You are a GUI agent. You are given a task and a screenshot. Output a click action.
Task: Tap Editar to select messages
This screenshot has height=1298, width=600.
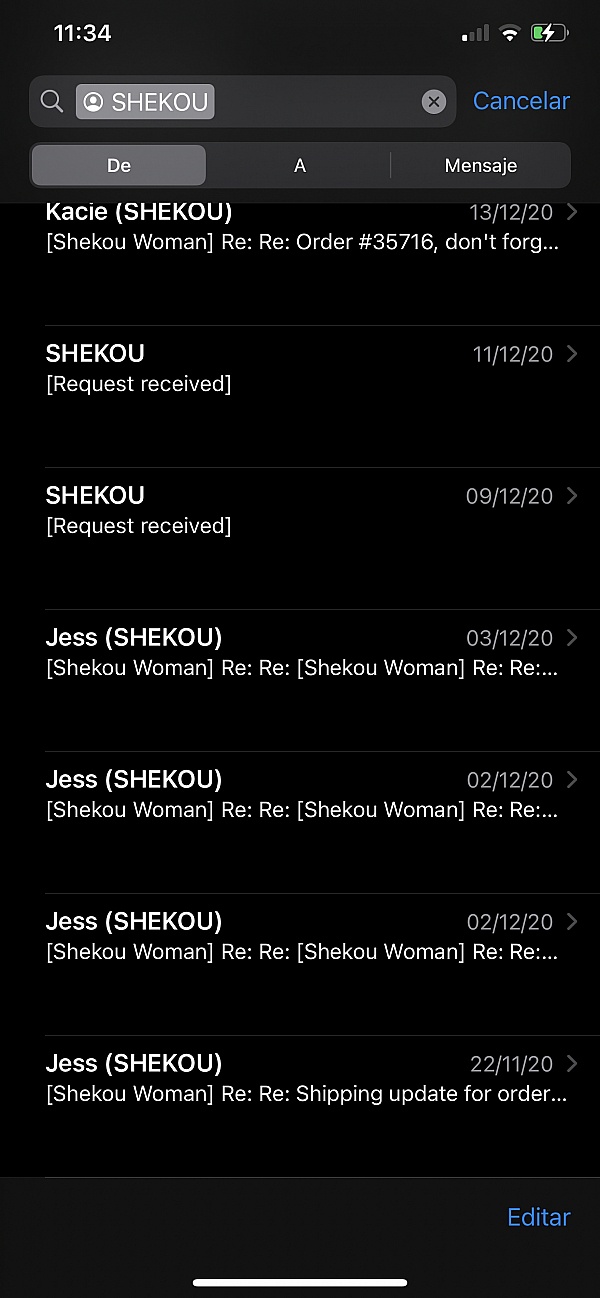point(539,1217)
